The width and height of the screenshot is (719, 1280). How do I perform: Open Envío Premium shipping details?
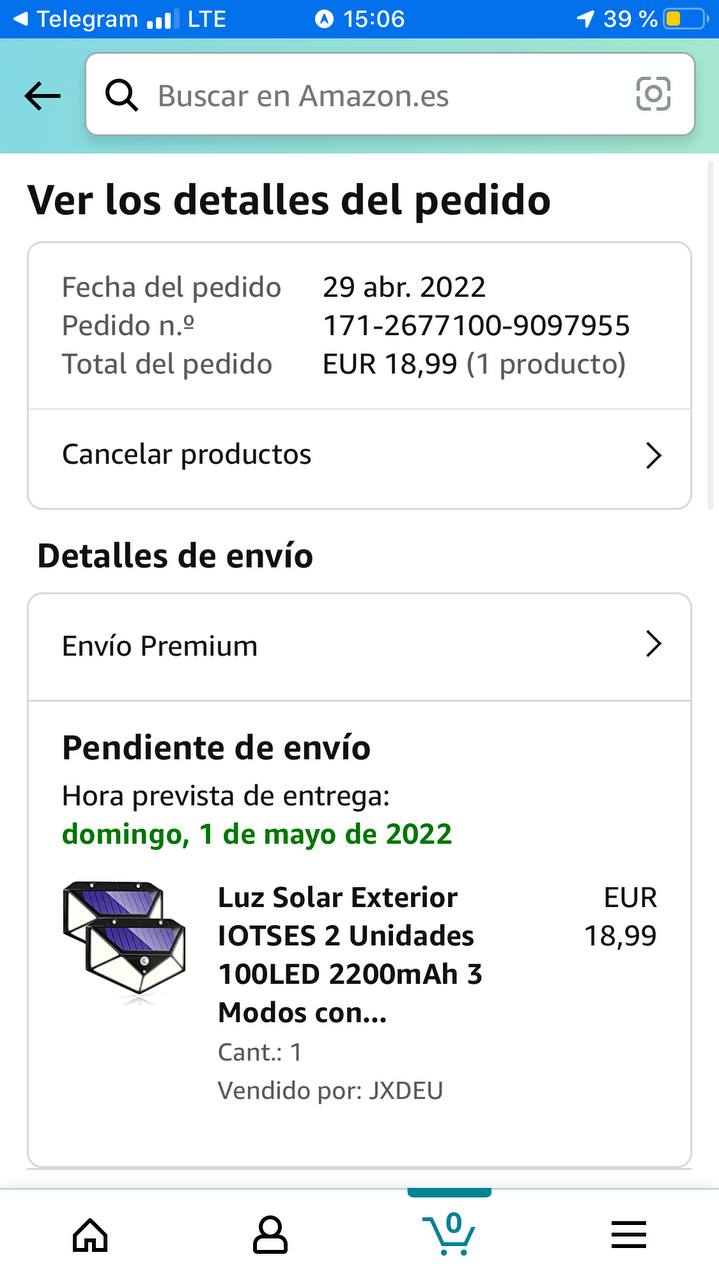(x=359, y=646)
